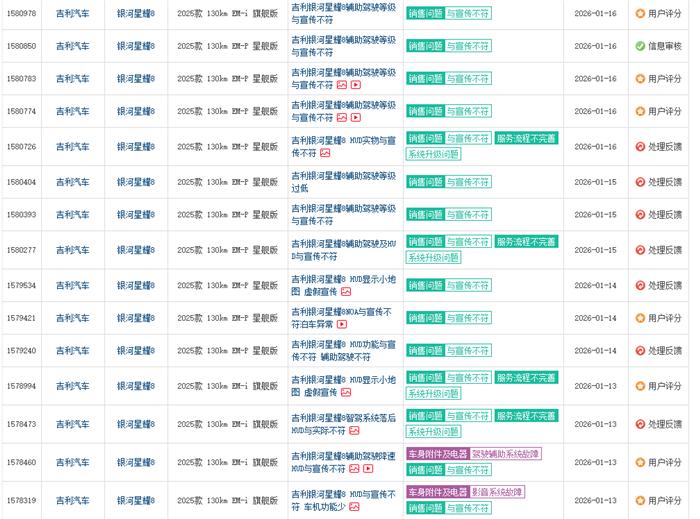Open 银河星耀8 model link in row 1579421
The width and height of the screenshot is (700, 519).
pyautogui.click(x=135, y=318)
